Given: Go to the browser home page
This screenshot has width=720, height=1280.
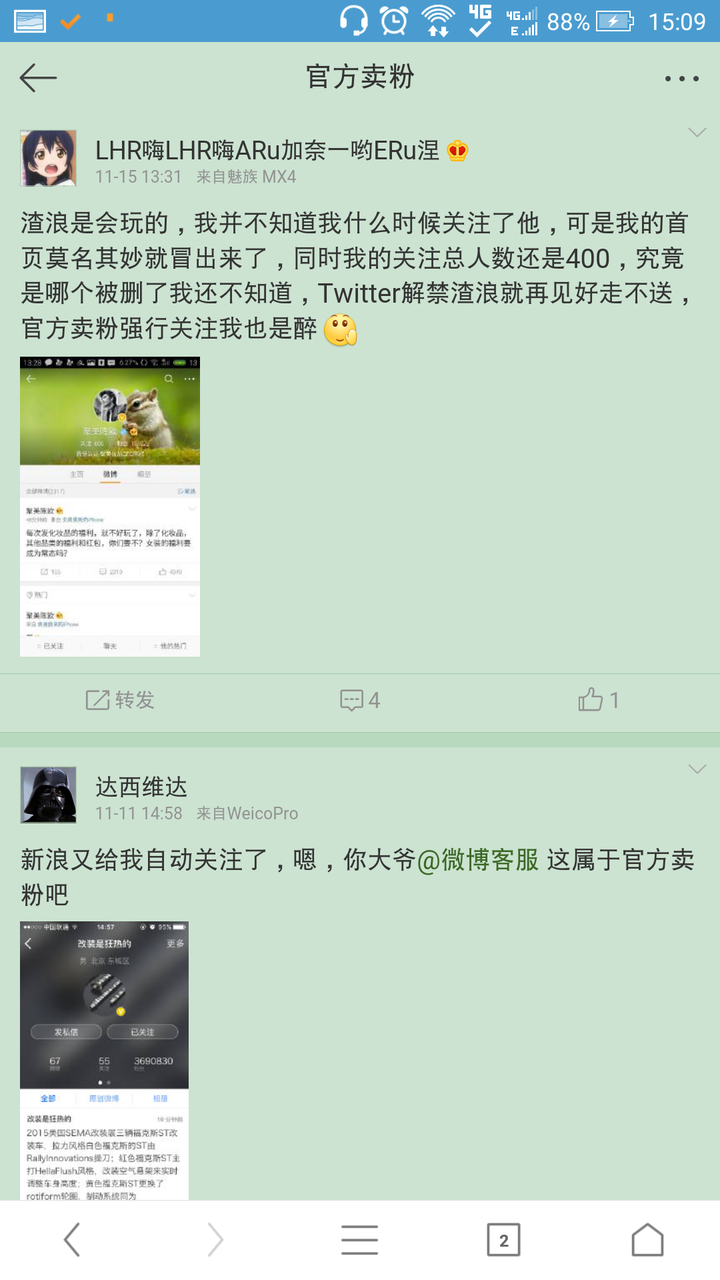Looking at the screenshot, I should click(x=647, y=1240).
